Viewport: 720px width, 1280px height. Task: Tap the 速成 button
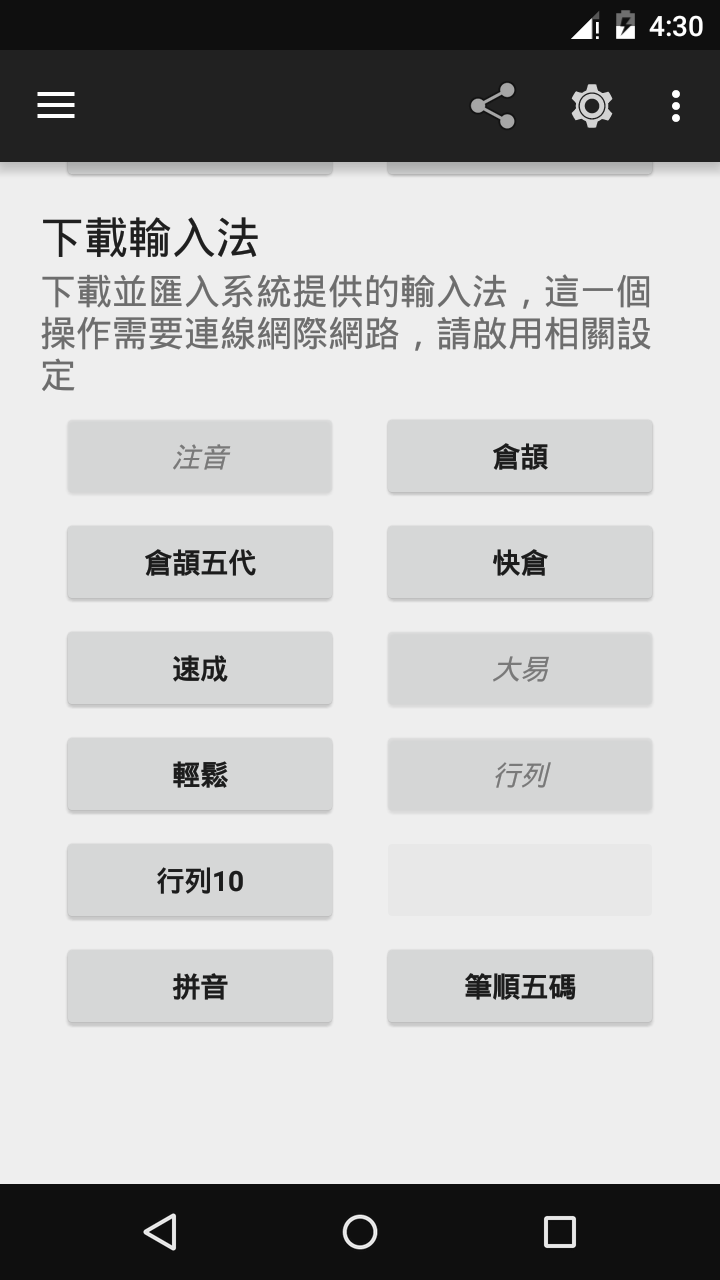200,669
